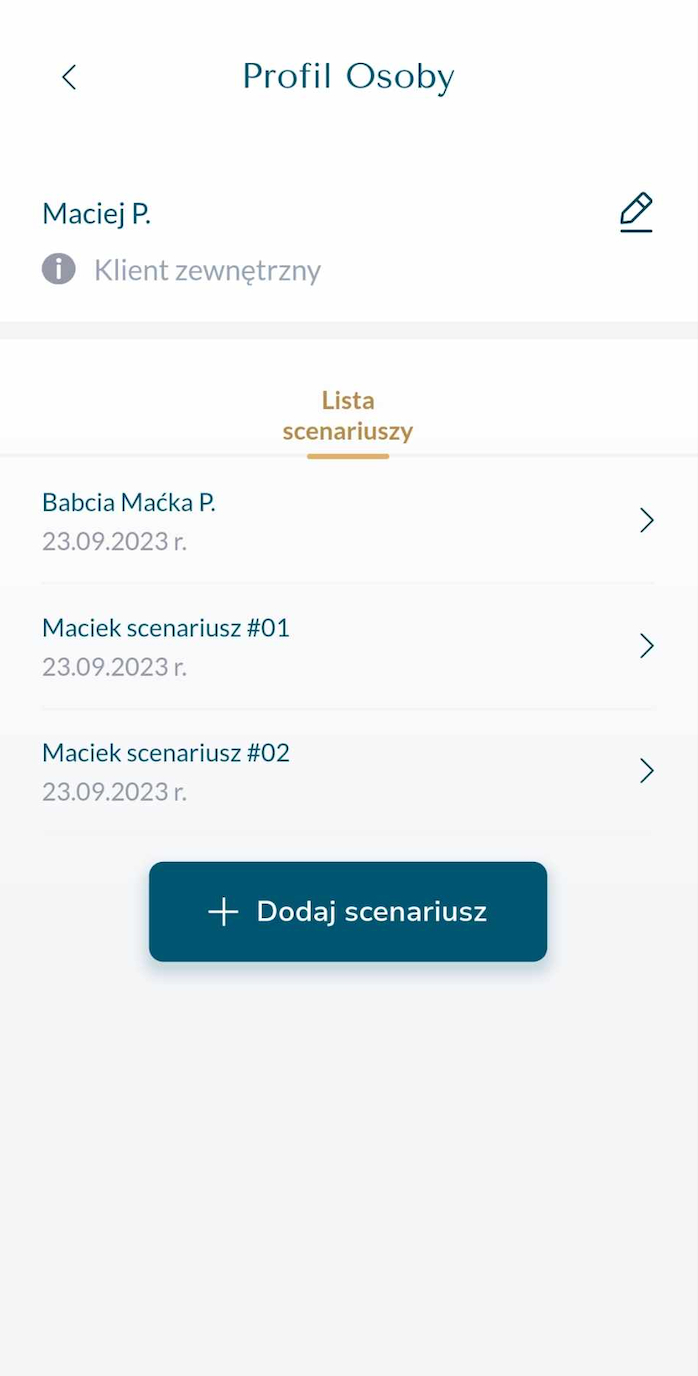
Task: Select the Lista scenariuszy tab
Action: coord(347,416)
